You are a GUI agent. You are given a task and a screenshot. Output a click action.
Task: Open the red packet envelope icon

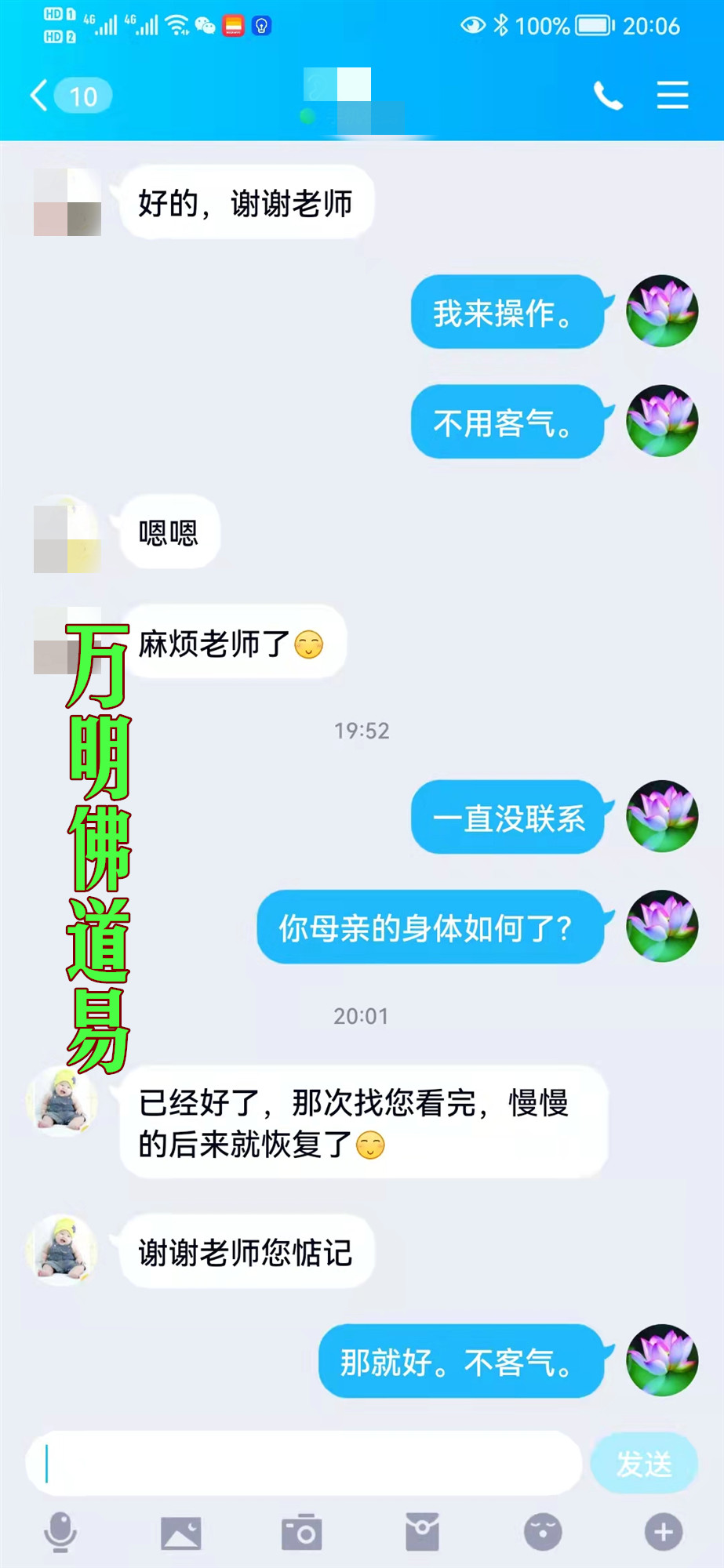422,1532
